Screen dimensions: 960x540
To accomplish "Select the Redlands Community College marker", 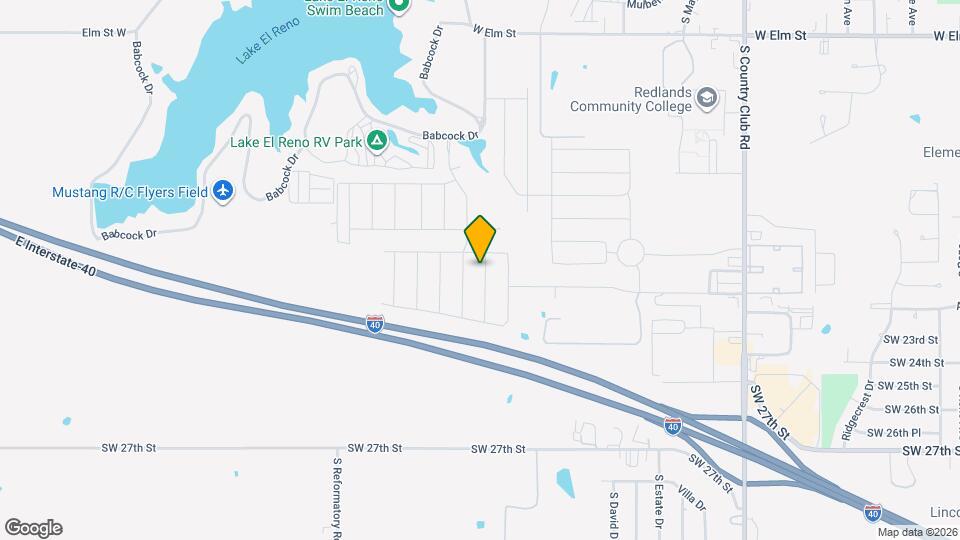I will (x=707, y=98).
